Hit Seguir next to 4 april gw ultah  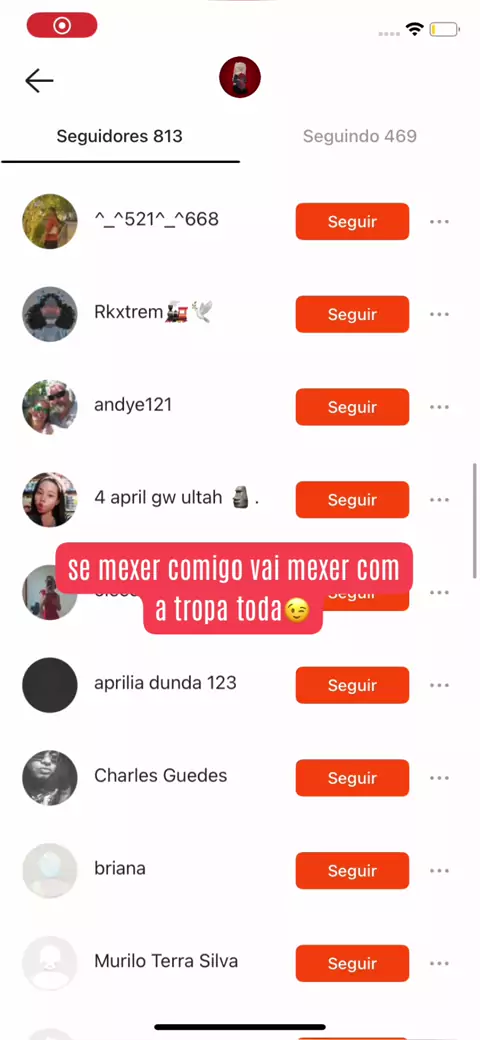pyautogui.click(x=352, y=500)
